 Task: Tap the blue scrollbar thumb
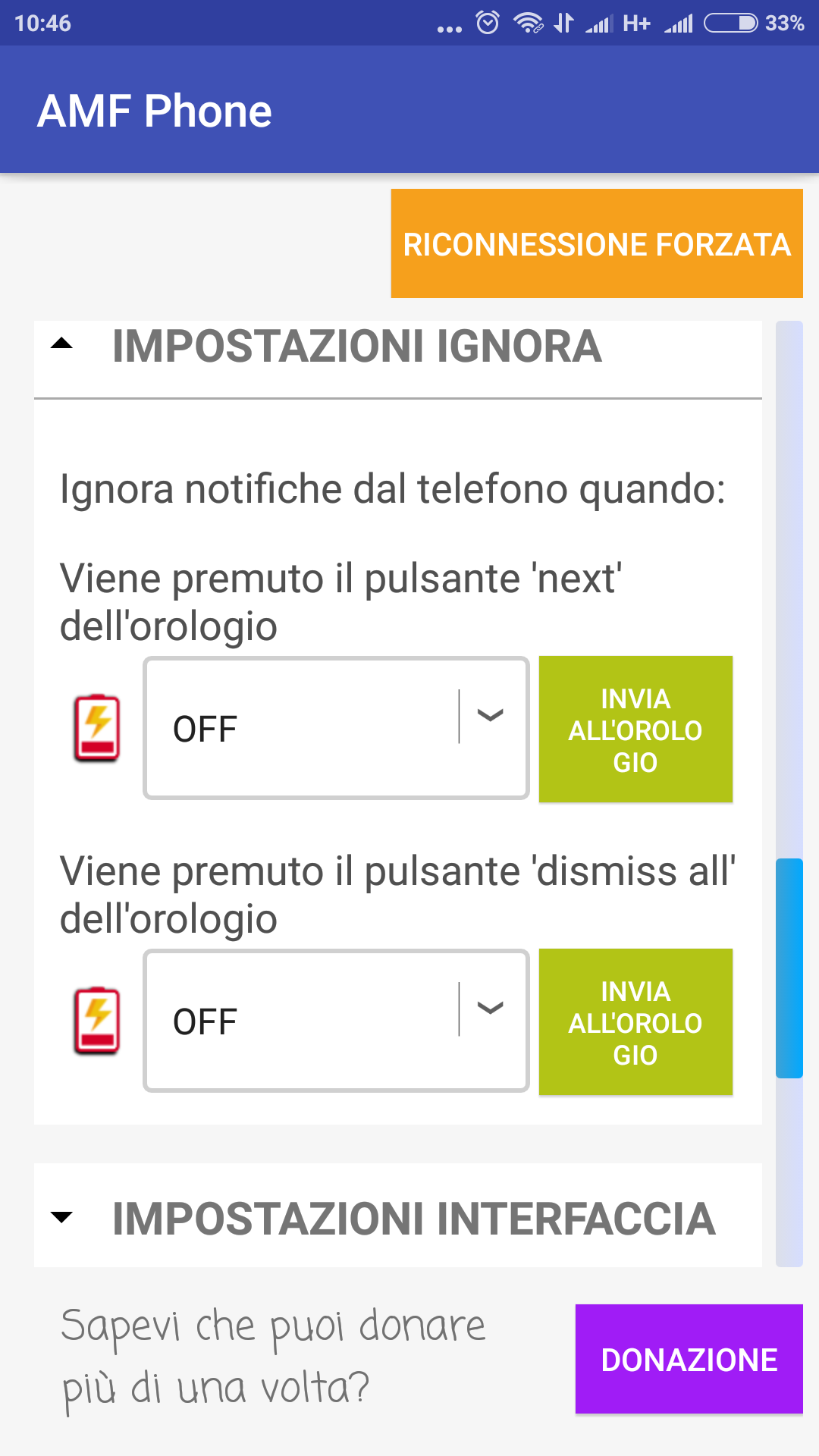(789, 968)
